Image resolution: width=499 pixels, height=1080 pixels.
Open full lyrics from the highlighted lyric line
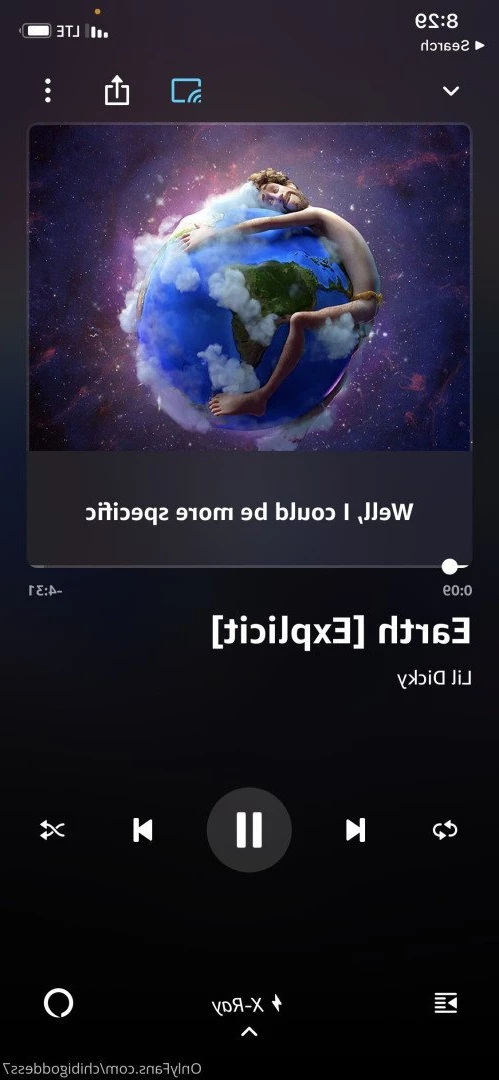[x=250, y=512]
